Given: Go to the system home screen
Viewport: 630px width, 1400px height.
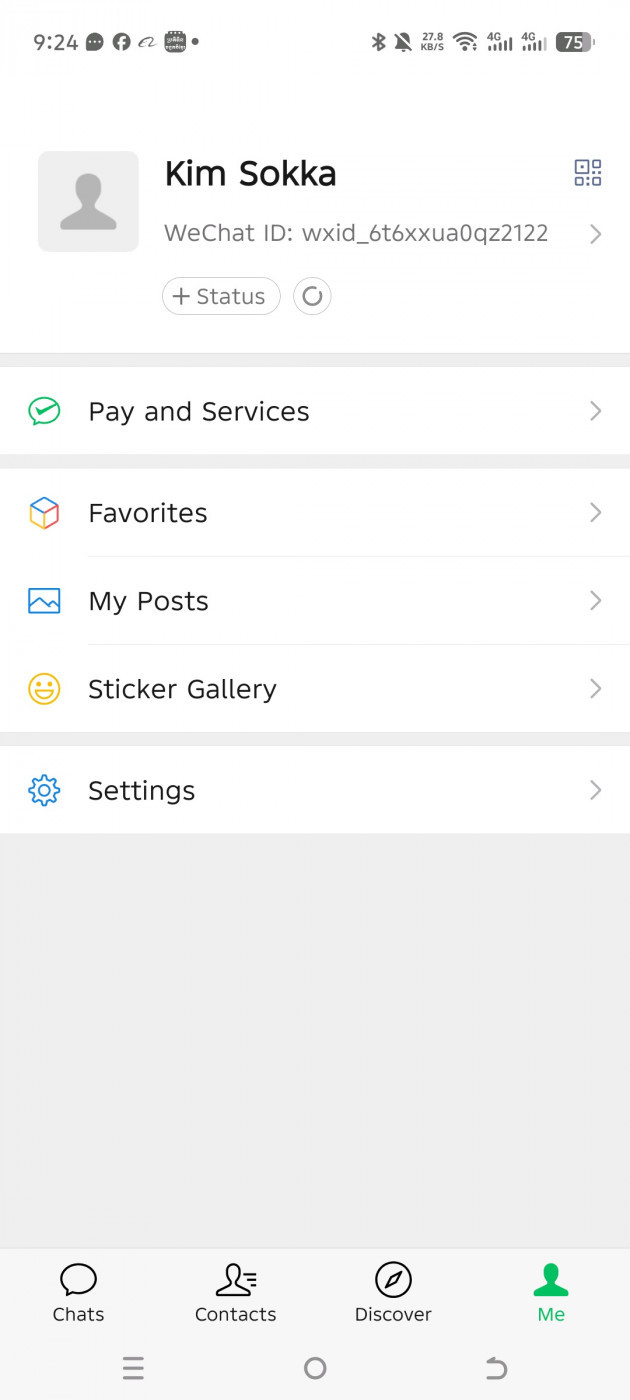Looking at the screenshot, I should 315,1368.
